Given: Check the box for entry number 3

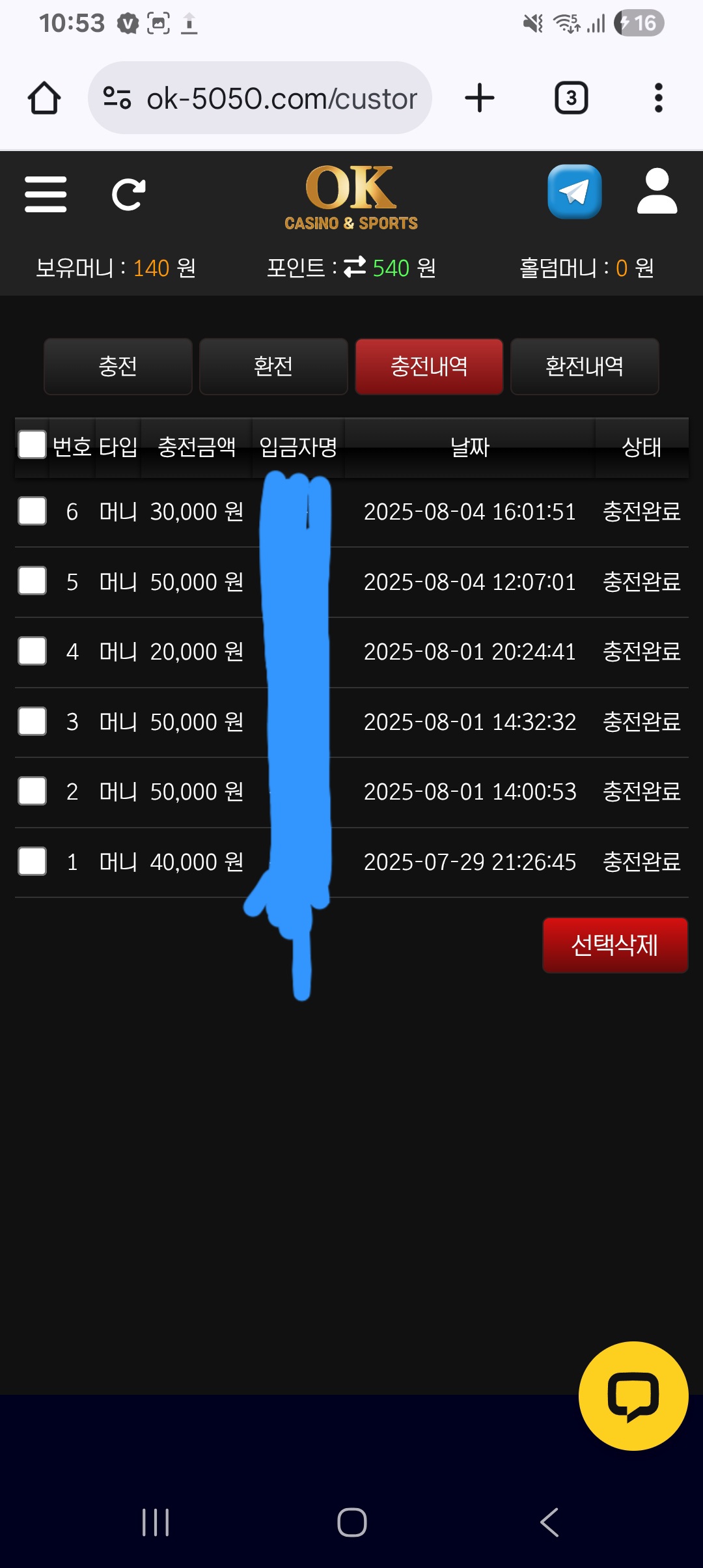Looking at the screenshot, I should click(x=32, y=721).
